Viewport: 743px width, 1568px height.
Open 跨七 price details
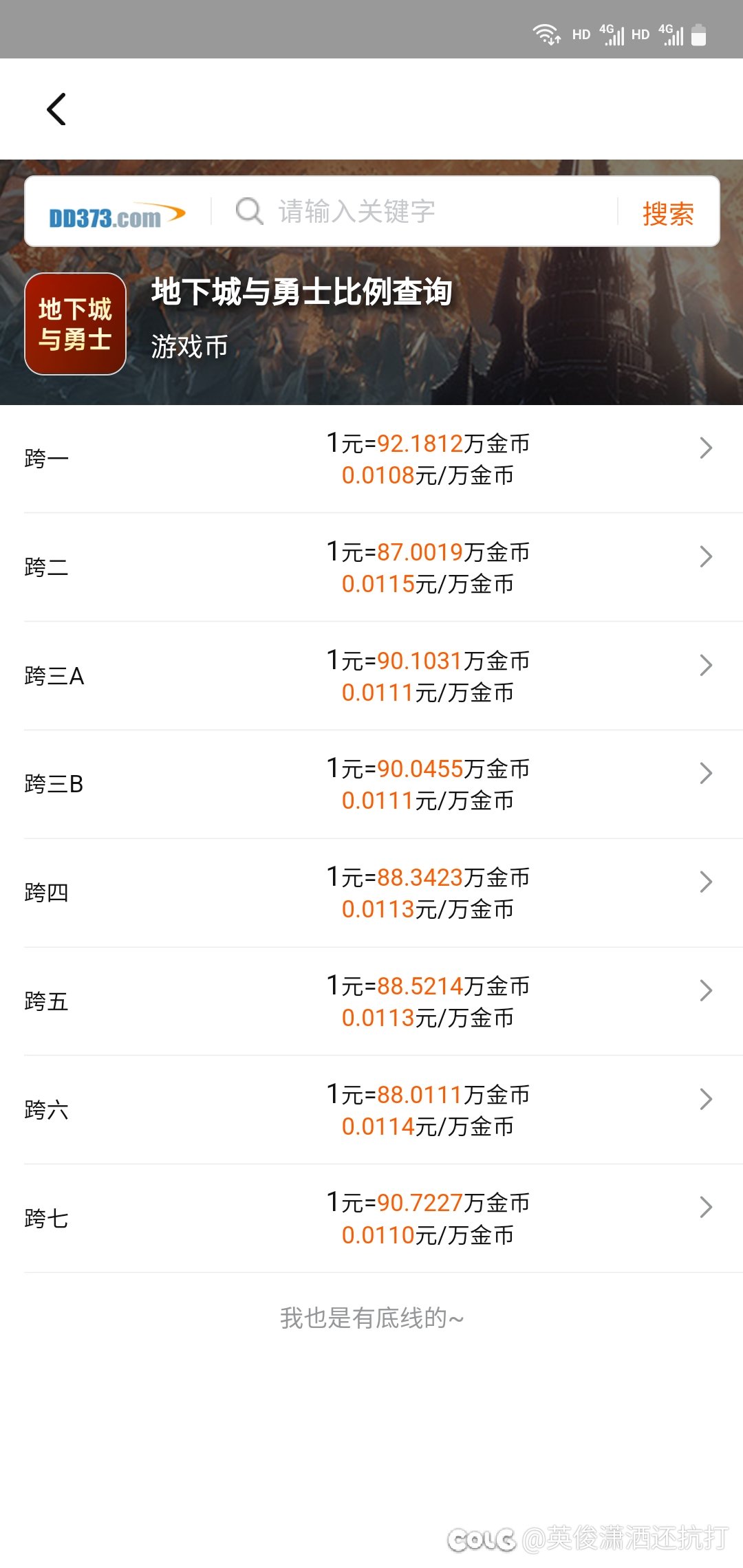point(371,1219)
